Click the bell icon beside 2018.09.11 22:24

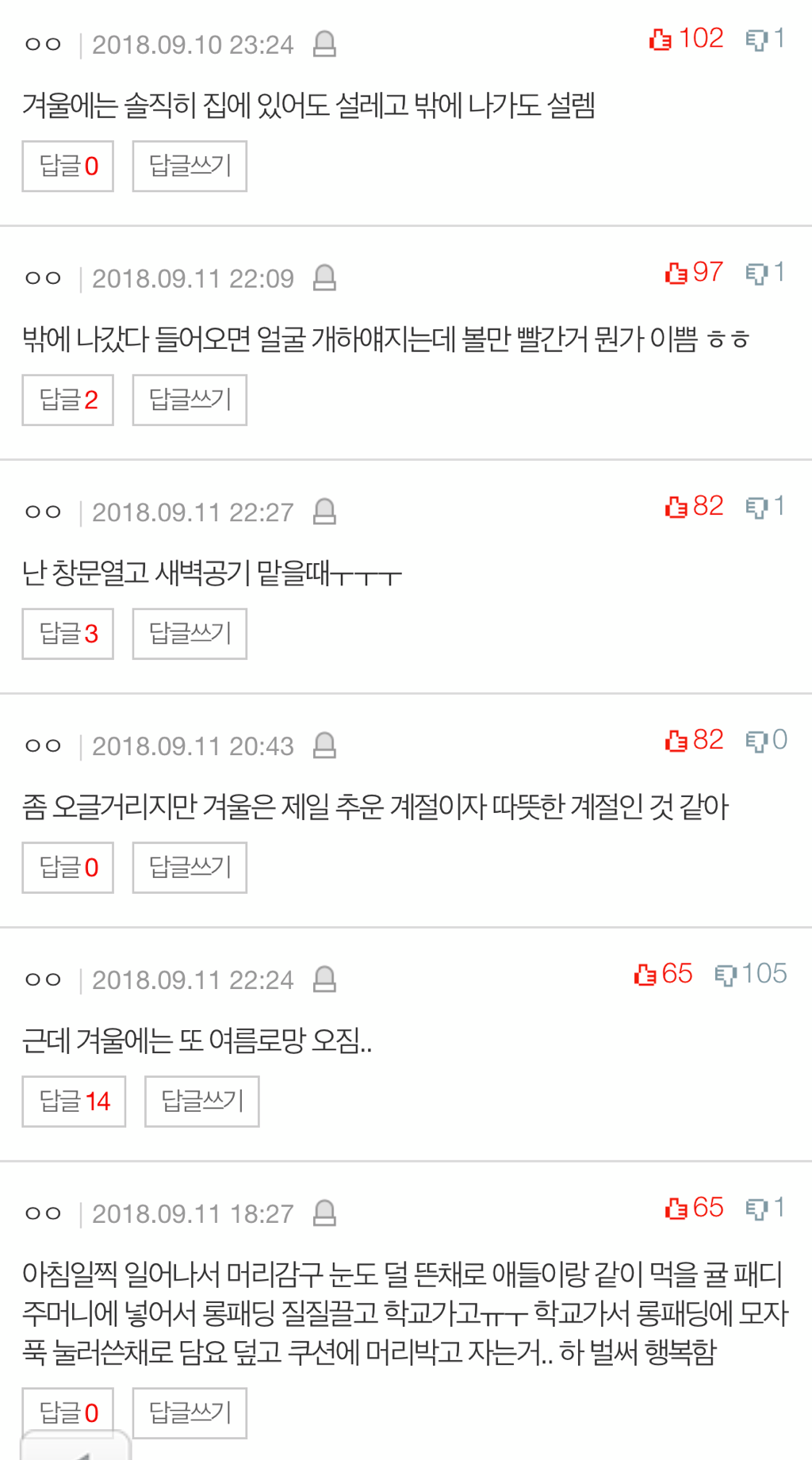click(324, 979)
